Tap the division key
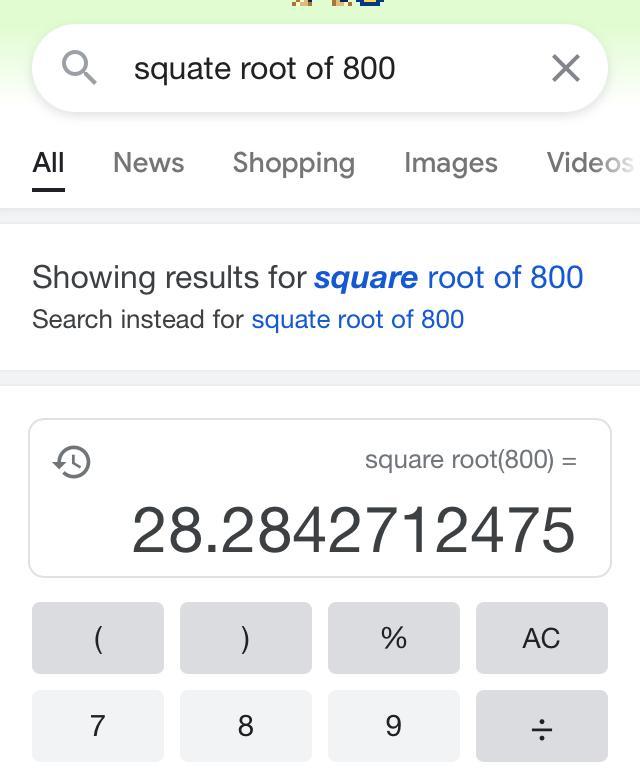 542,726
